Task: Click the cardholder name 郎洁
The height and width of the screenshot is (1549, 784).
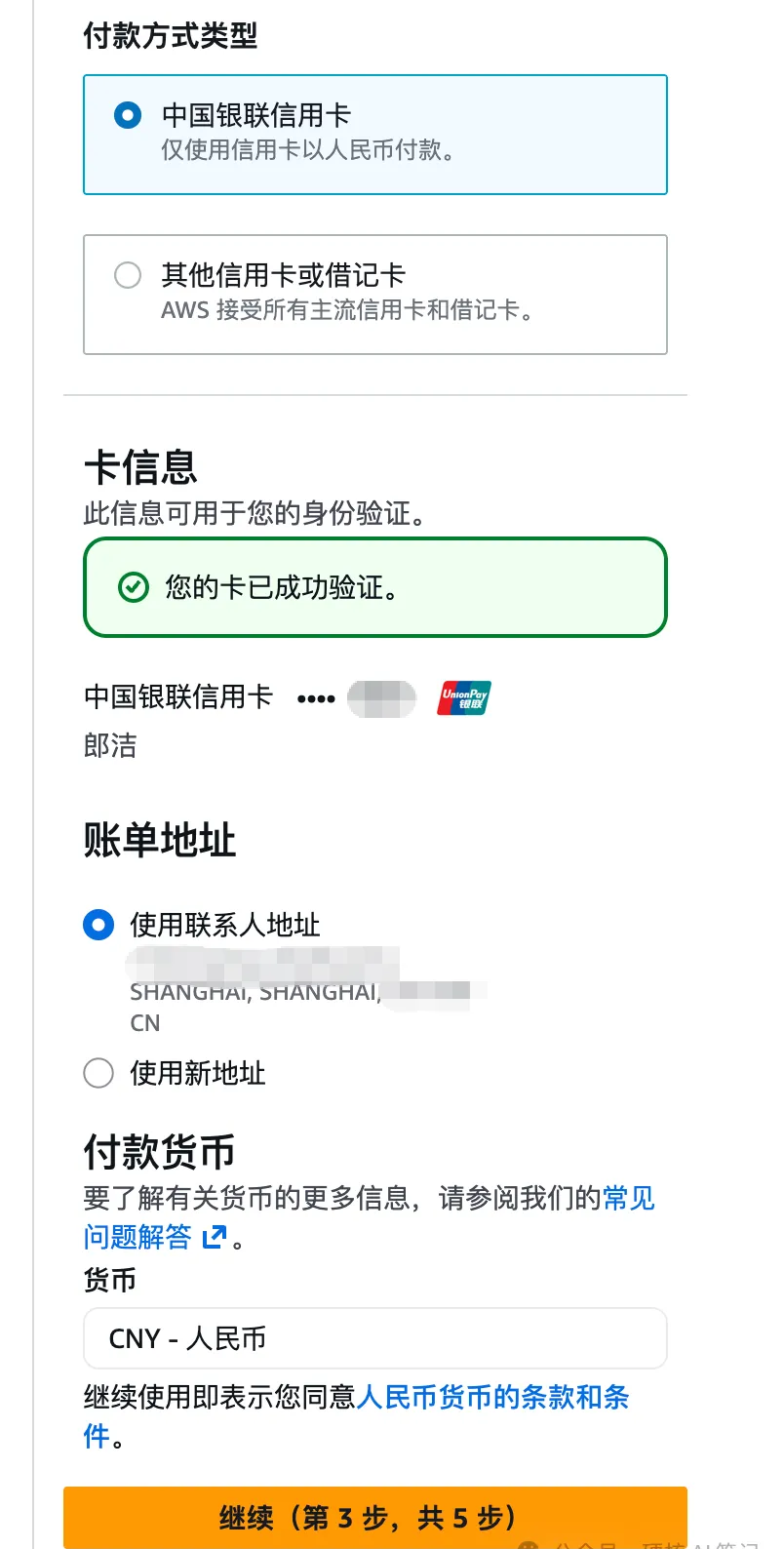Action: [111, 746]
